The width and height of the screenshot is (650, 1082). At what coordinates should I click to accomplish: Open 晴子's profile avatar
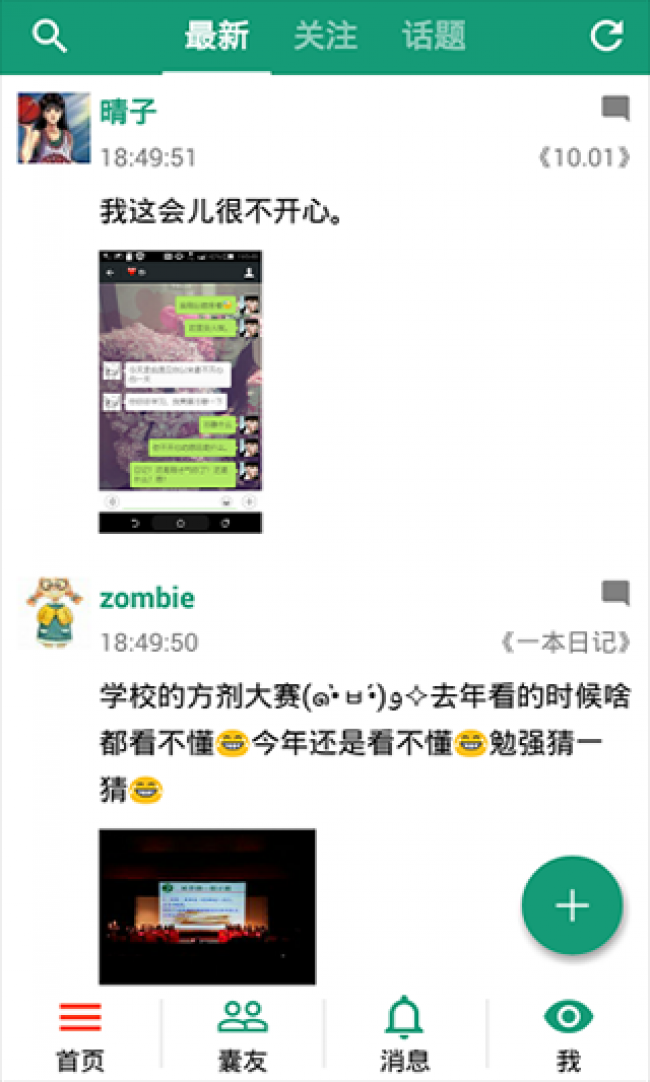pyautogui.click(x=53, y=128)
